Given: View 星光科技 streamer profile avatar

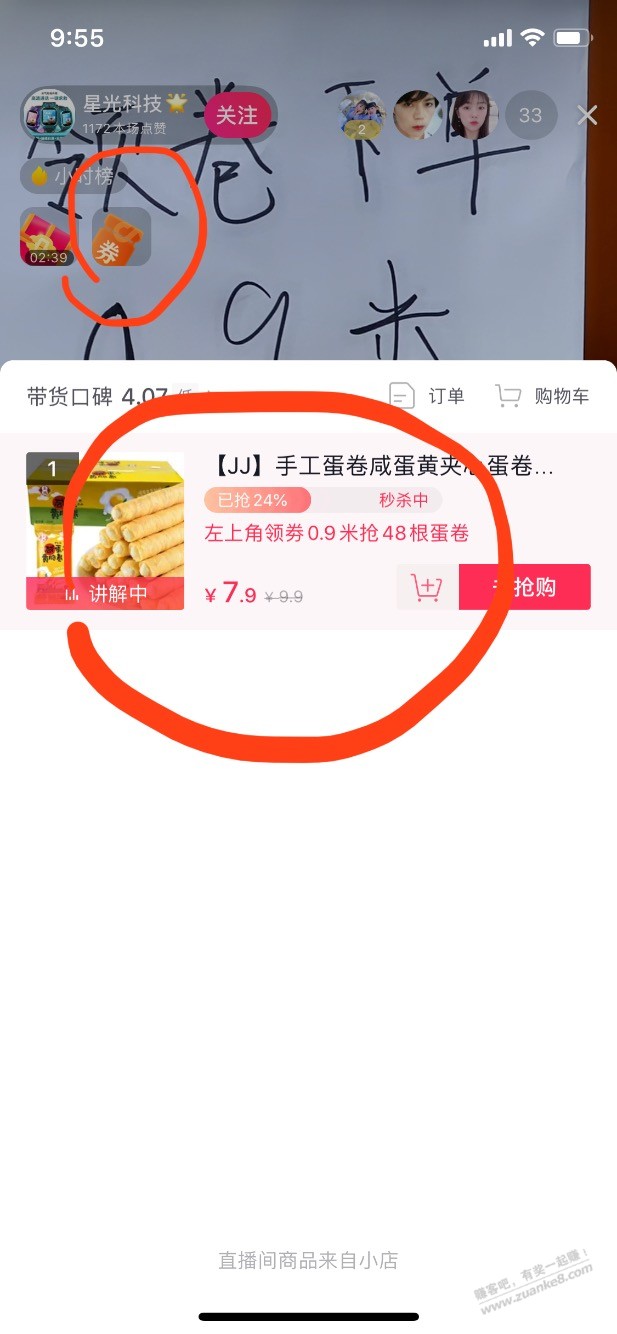Looking at the screenshot, I should click(x=49, y=115).
